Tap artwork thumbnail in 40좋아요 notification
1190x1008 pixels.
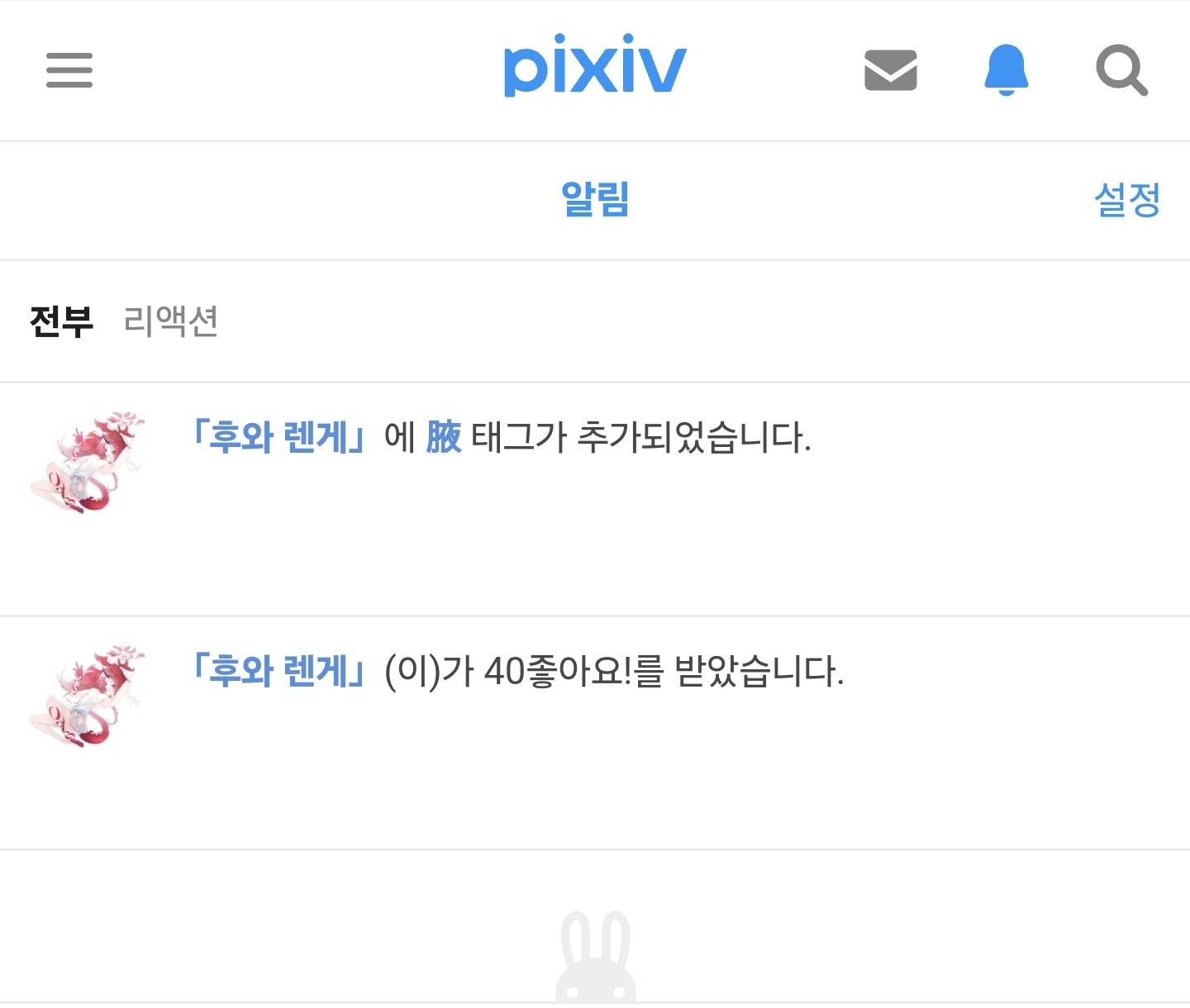tap(87, 697)
